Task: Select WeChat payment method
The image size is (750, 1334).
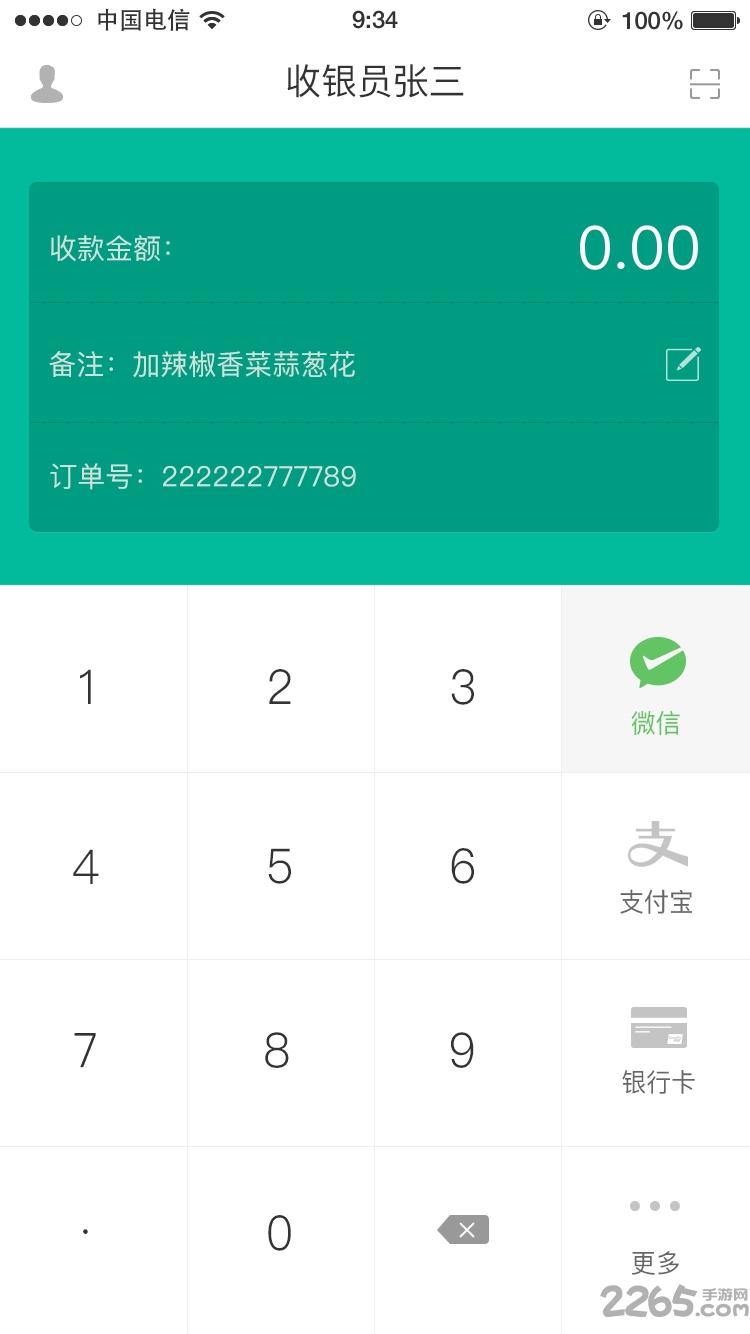Action: 656,678
